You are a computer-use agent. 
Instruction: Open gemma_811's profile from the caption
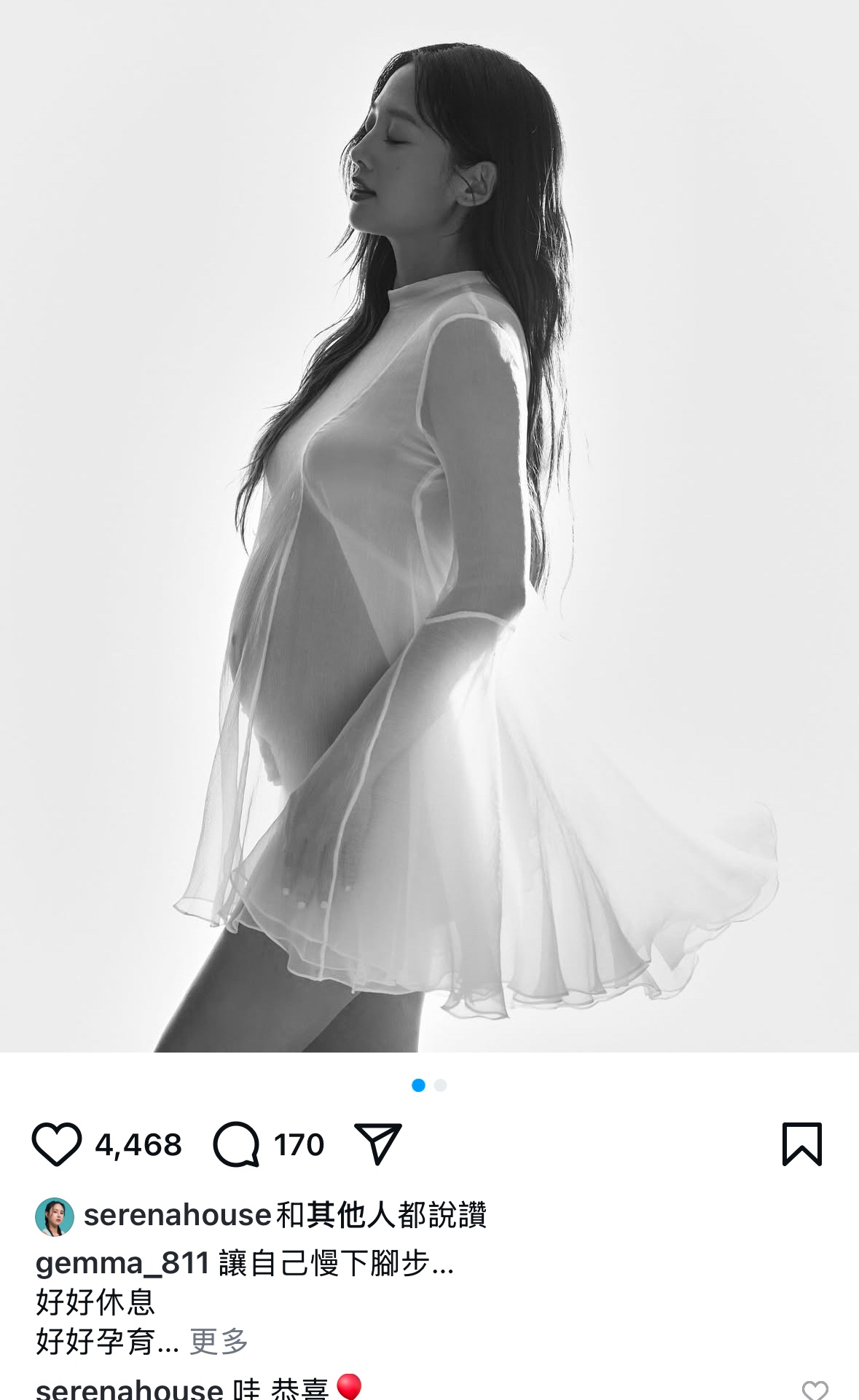(122, 1263)
